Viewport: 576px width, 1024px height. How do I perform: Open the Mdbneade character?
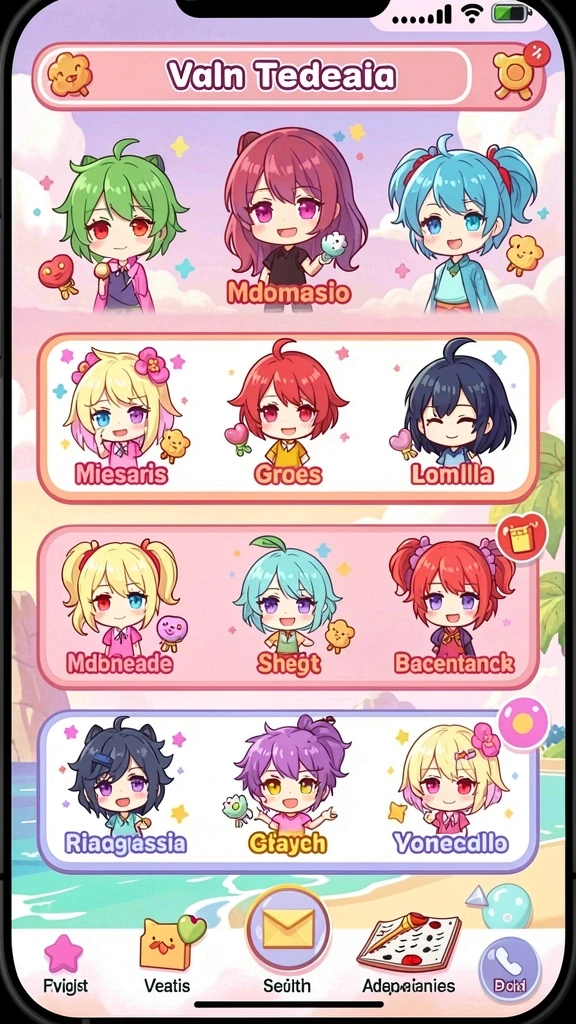tap(120, 607)
